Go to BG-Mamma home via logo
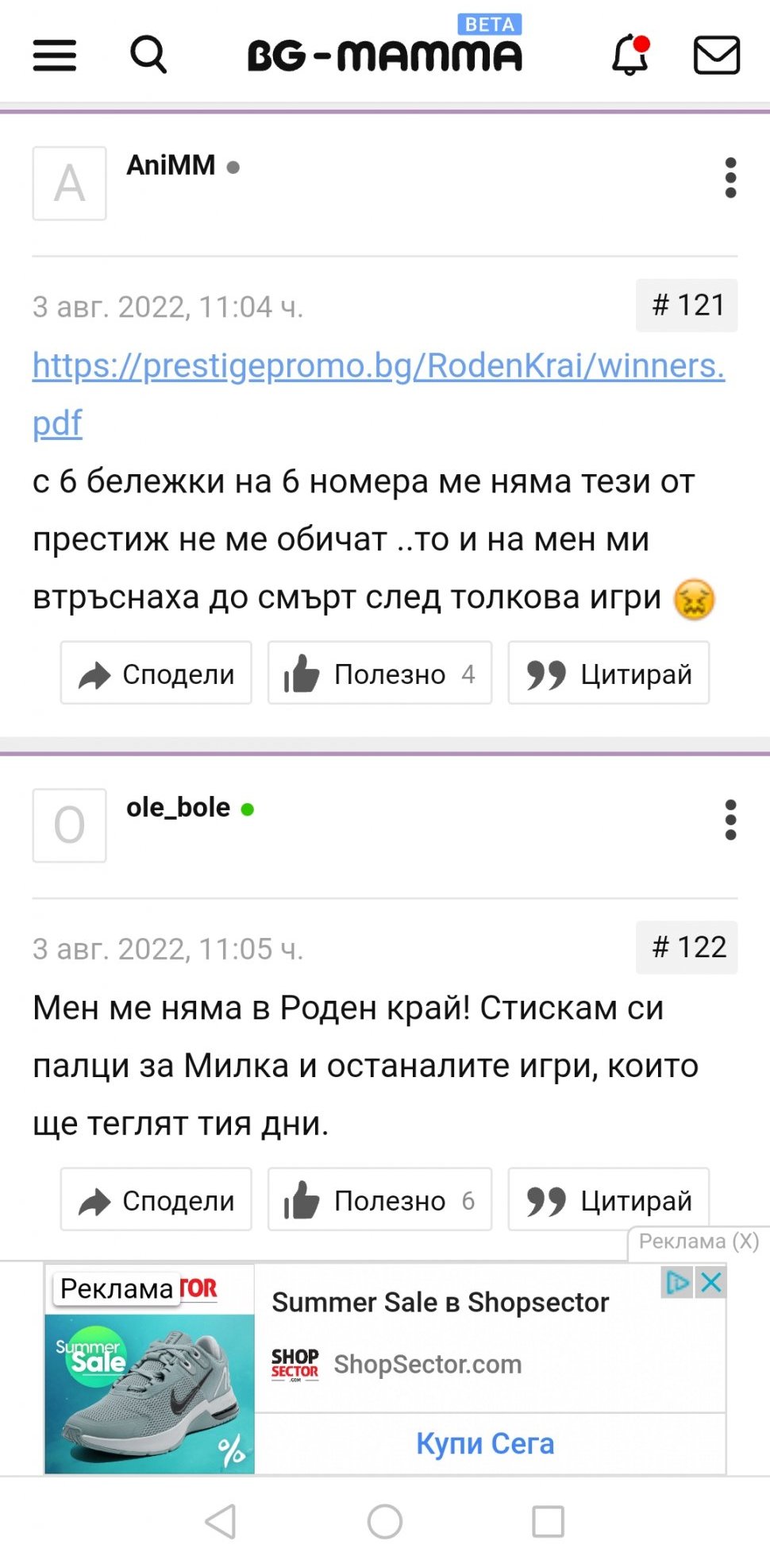 pos(384,56)
